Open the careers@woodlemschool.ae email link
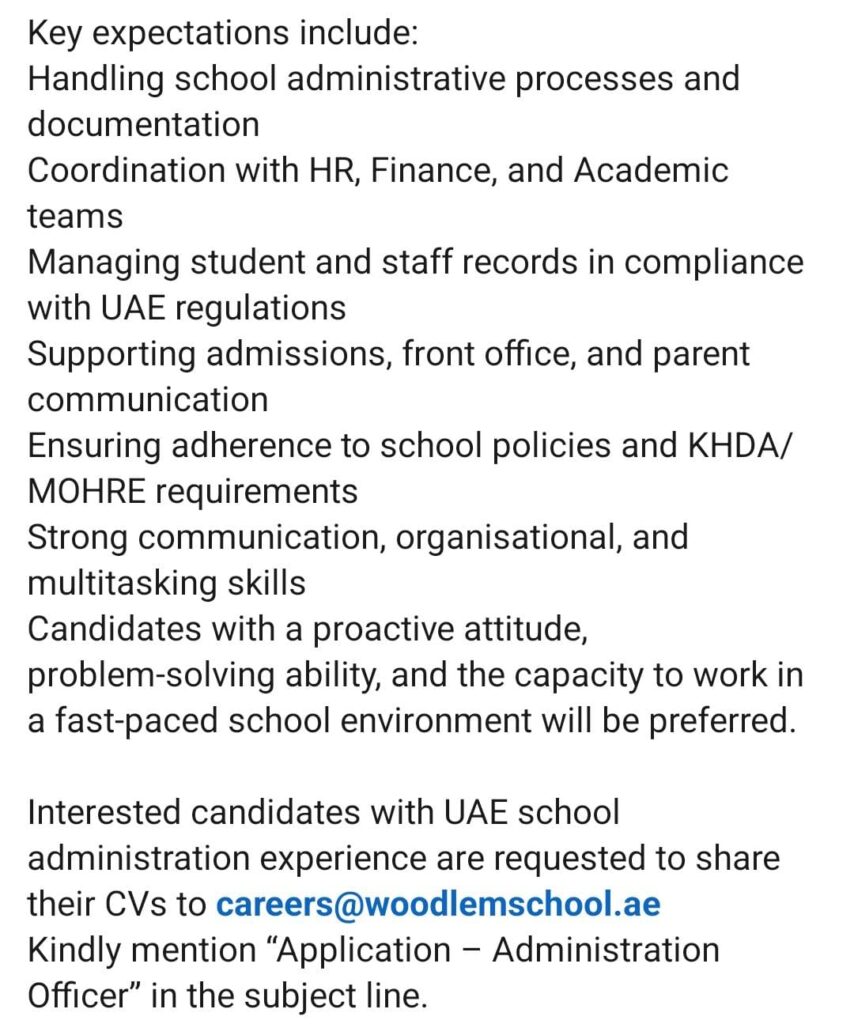Image resolution: width=854 pixels, height=1024 pixels. coord(438,904)
